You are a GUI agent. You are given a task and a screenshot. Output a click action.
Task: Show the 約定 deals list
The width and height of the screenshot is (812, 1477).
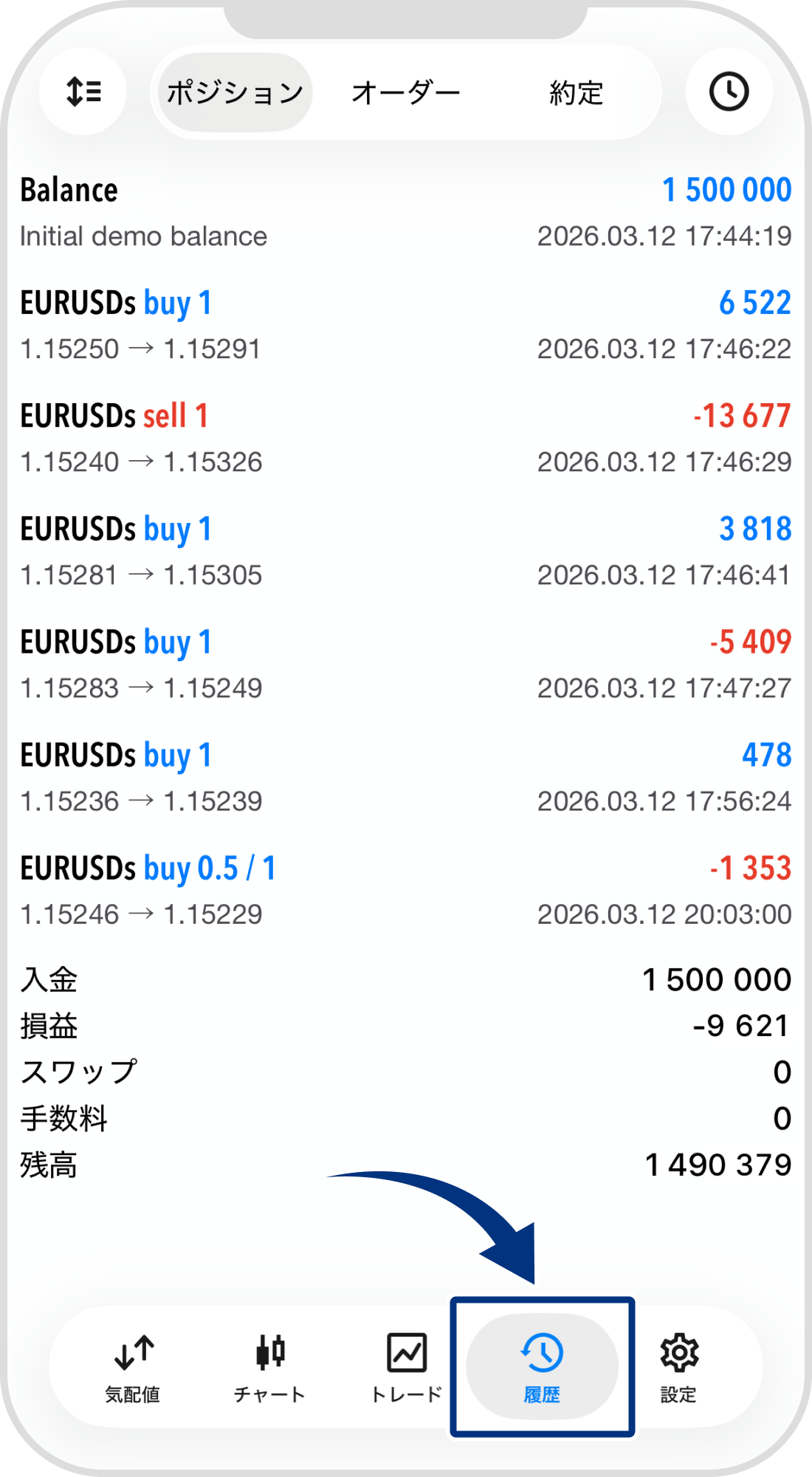(x=576, y=93)
